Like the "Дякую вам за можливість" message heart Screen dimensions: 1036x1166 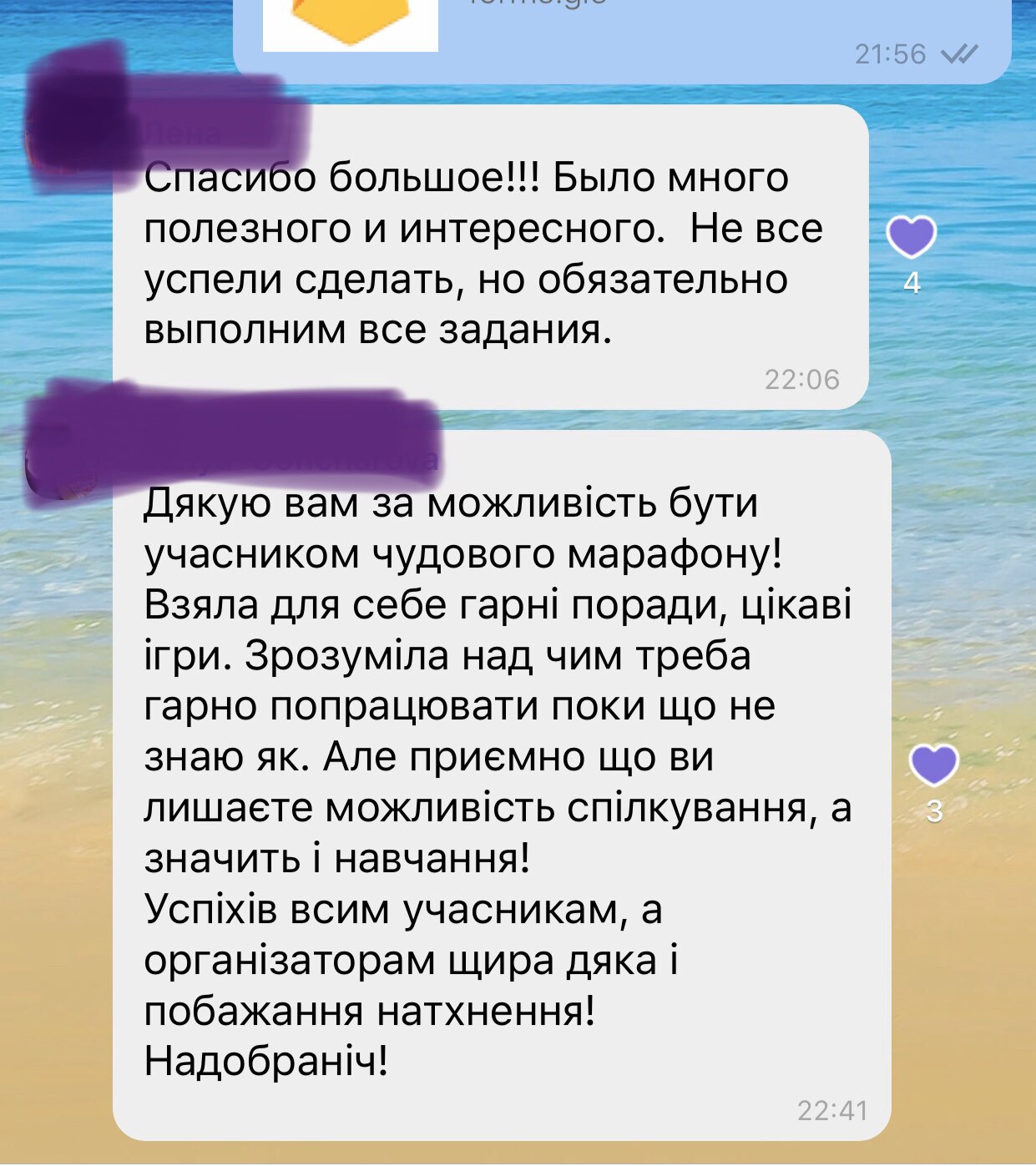pyautogui.click(x=933, y=765)
